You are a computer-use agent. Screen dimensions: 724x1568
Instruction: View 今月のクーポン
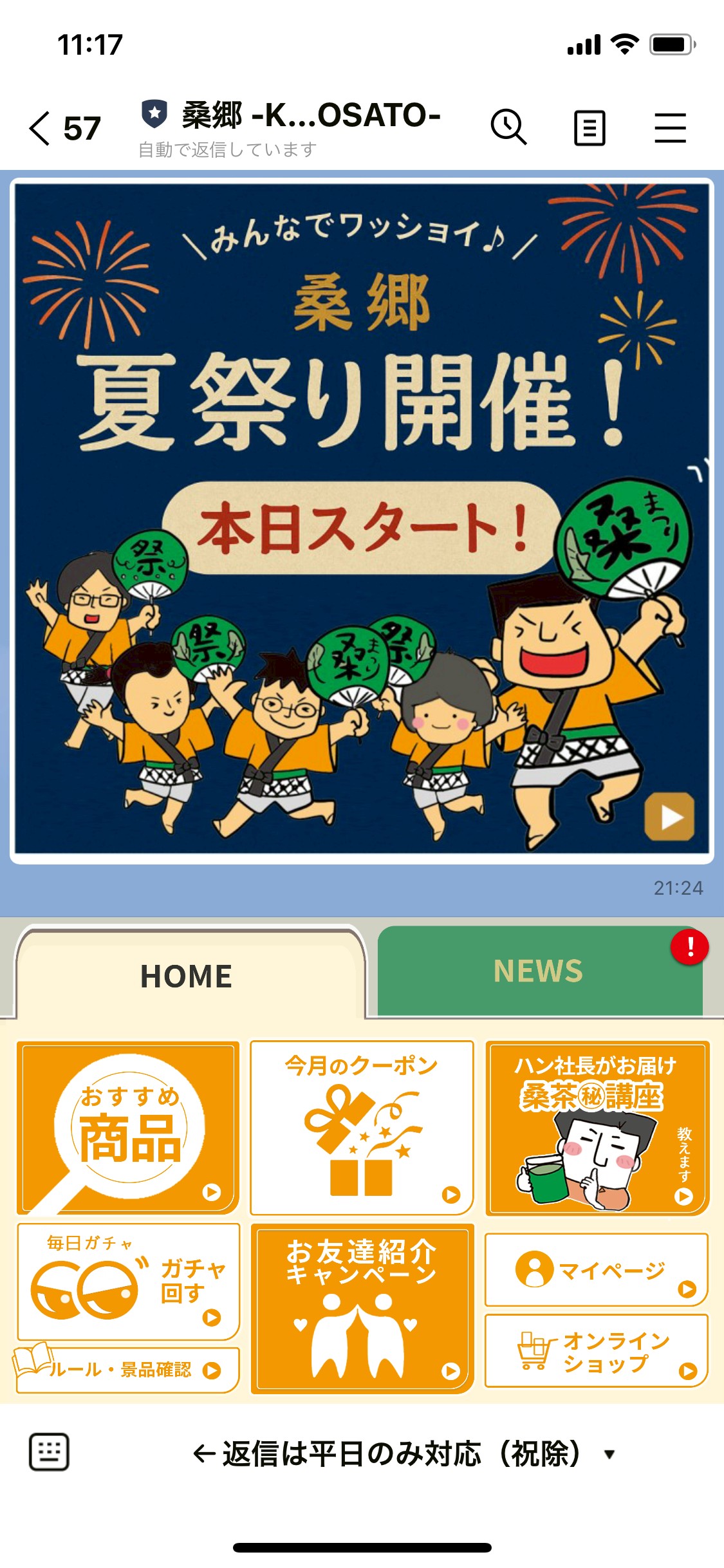362,1128
